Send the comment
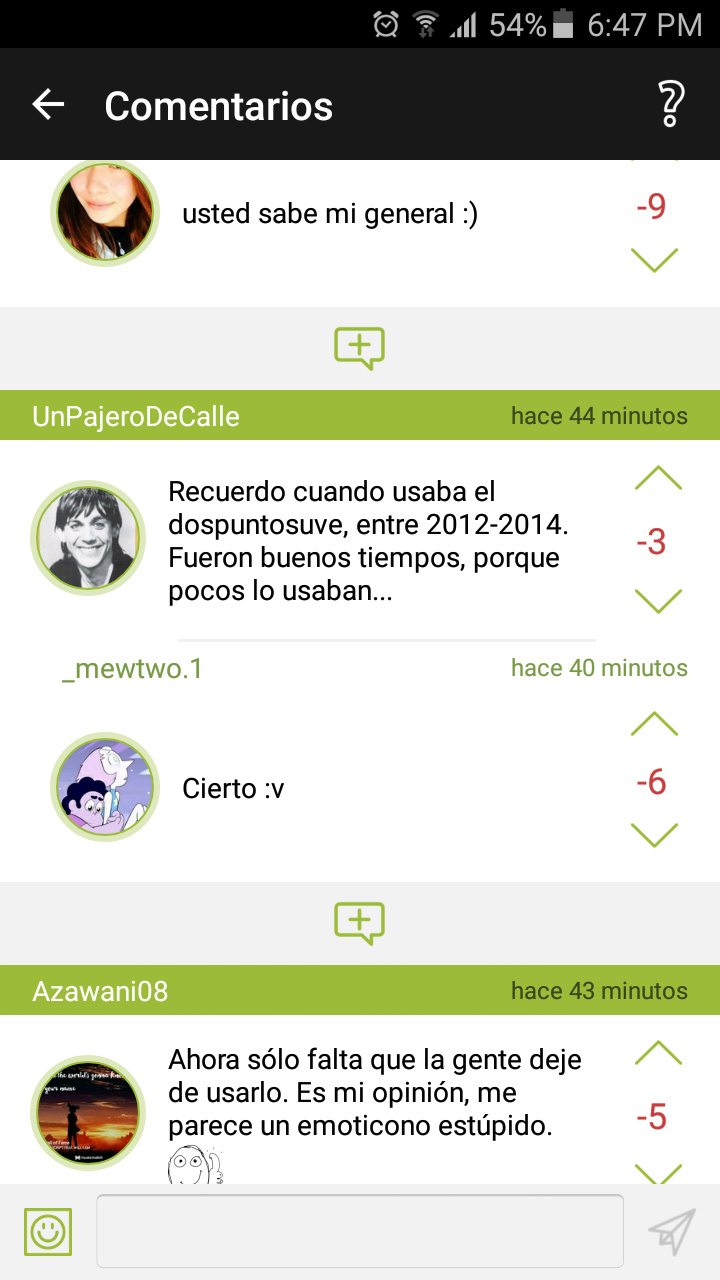The image size is (720, 1280). coord(671,1232)
